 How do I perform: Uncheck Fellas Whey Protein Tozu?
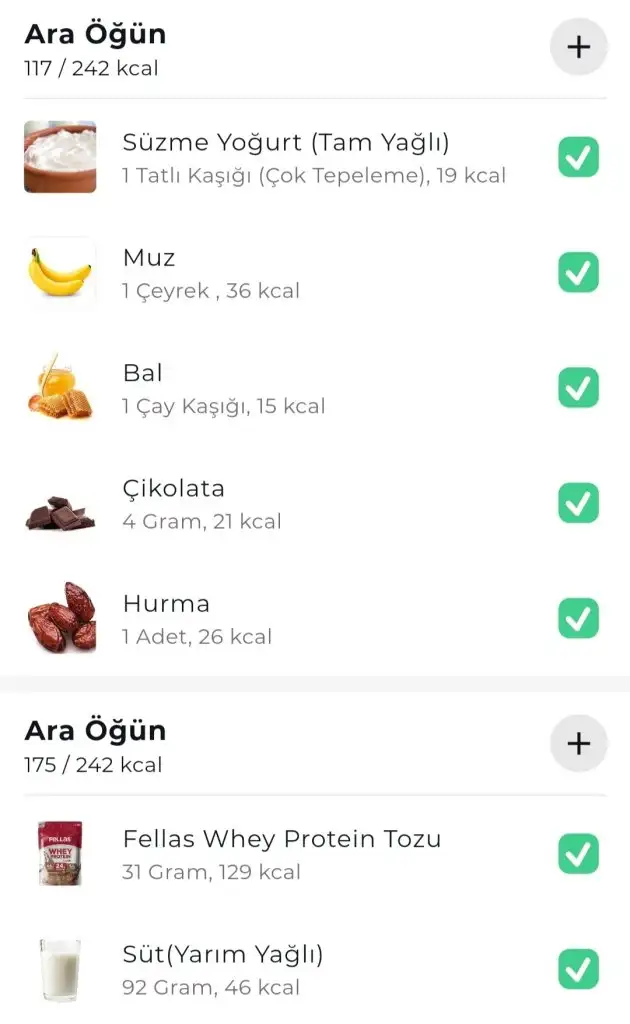[x=578, y=854]
